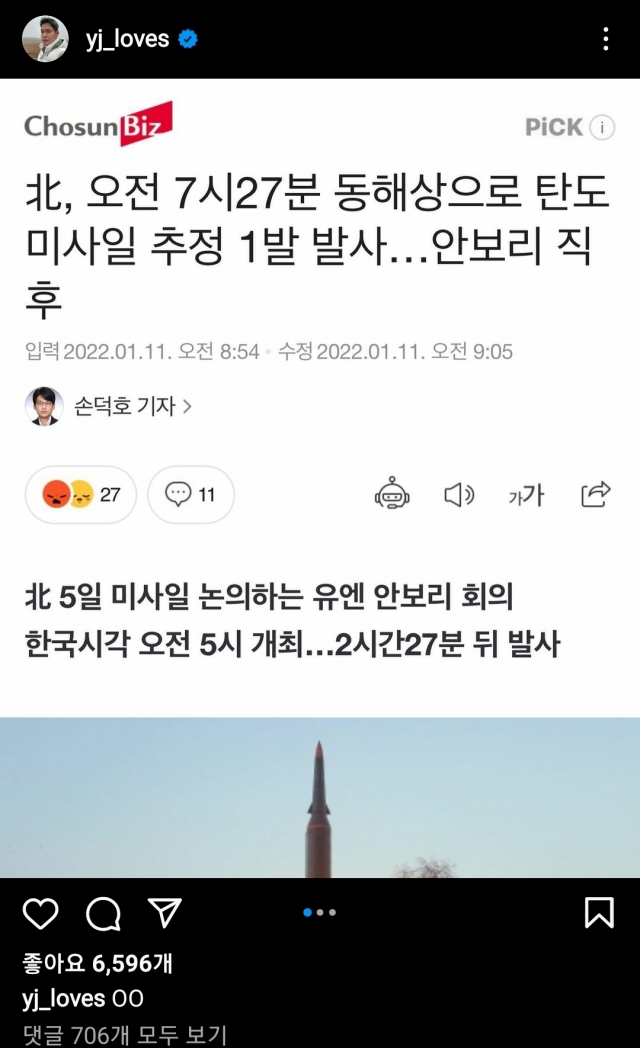Like this post with the heart icon
Viewport: 640px width, 1048px height.
(40, 913)
